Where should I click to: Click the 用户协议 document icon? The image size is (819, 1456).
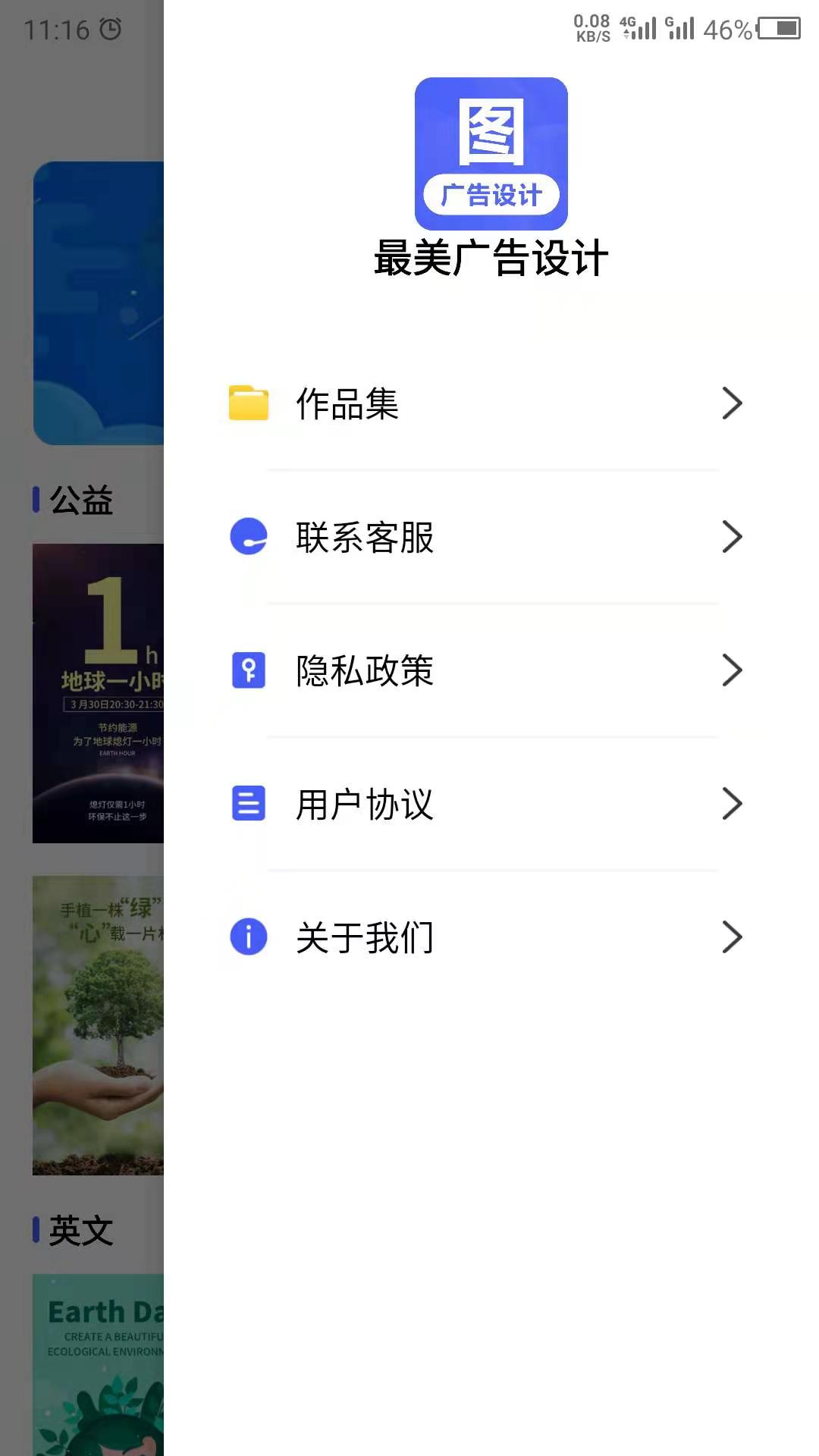(248, 804)
